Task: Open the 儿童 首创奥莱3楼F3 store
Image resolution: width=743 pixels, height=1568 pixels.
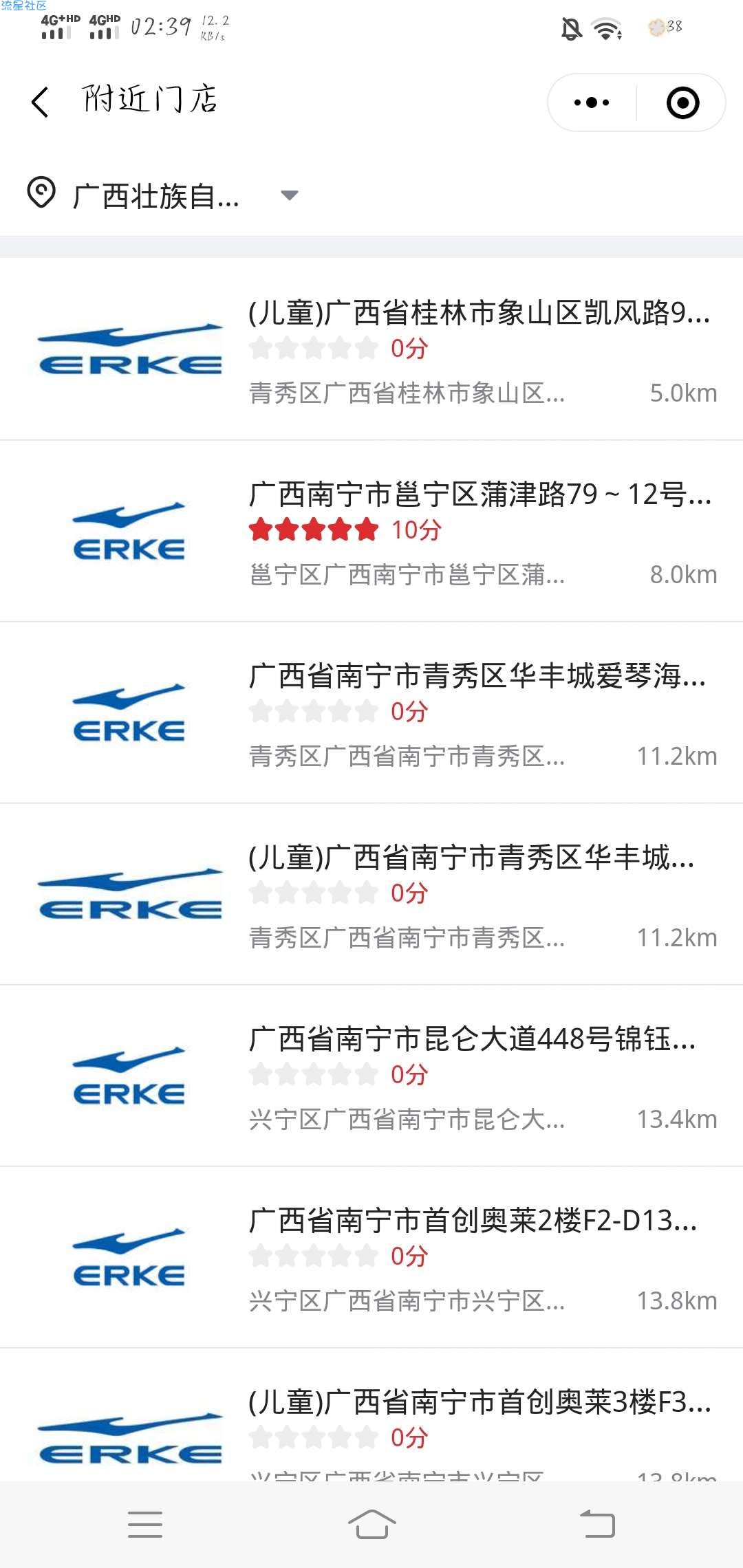Action: click(x=371, y=1415)
